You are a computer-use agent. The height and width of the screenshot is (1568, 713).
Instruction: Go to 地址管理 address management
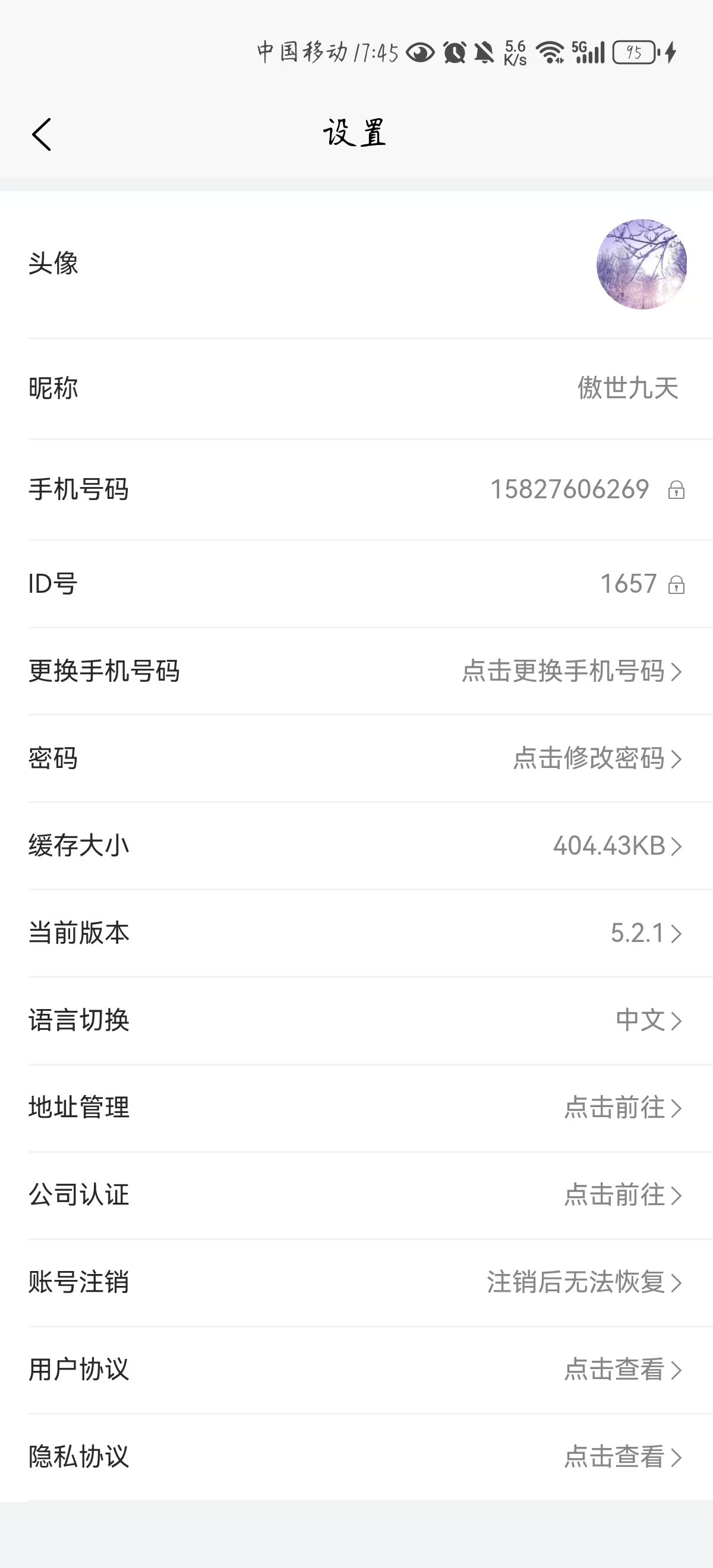click(356, 1108)
